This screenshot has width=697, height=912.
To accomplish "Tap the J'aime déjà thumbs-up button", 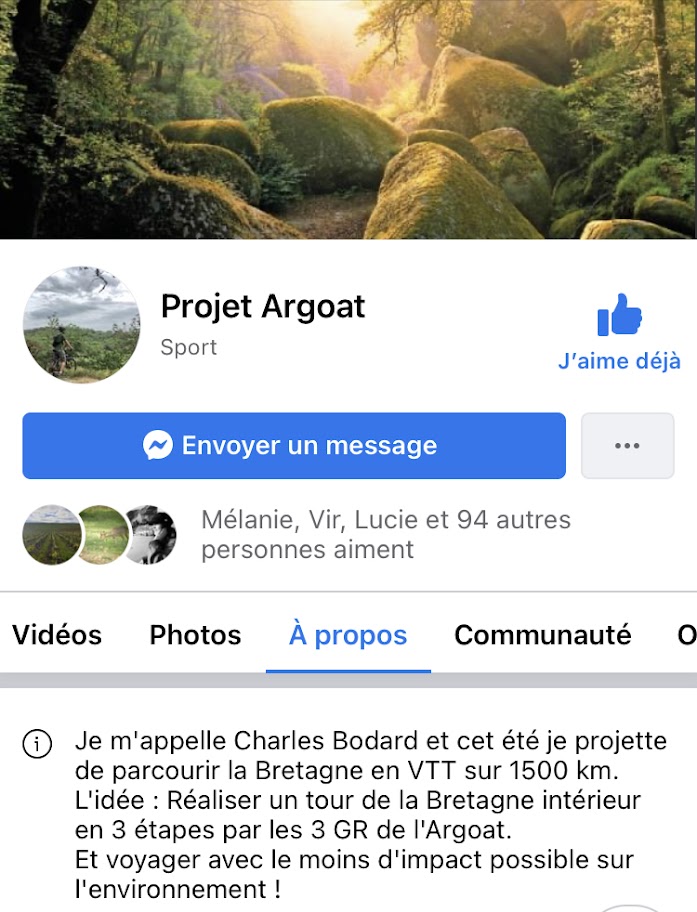I will pyautogui.click(x=619, y=332).
